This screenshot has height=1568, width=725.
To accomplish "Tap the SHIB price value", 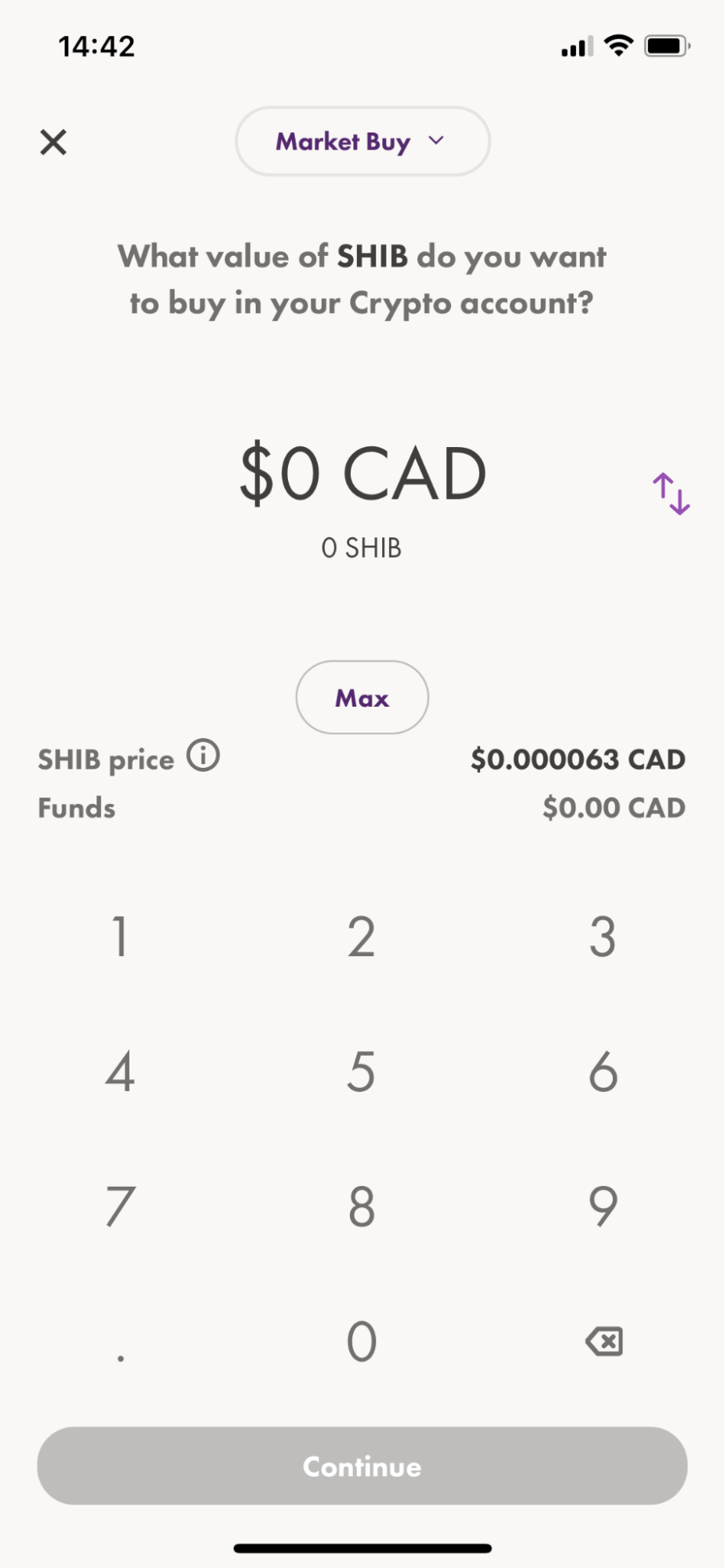I will 579,758.
